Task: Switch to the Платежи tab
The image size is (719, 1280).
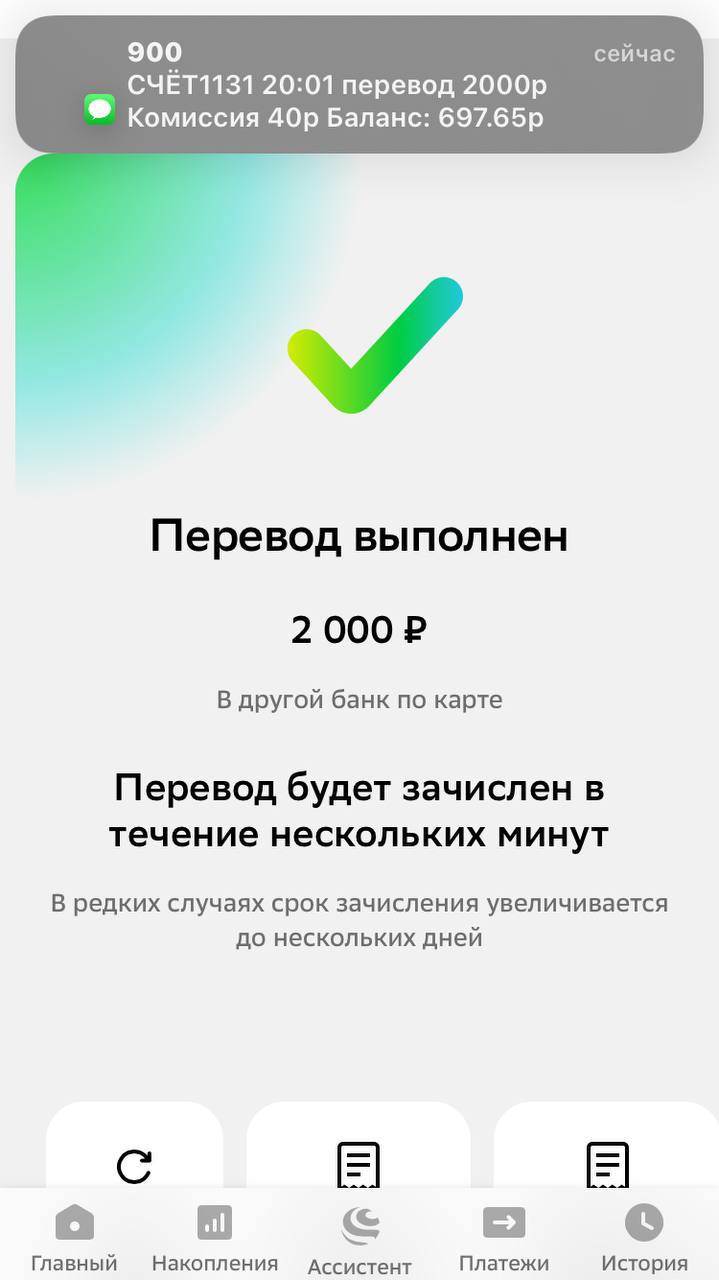Action: coord(504,1238)
